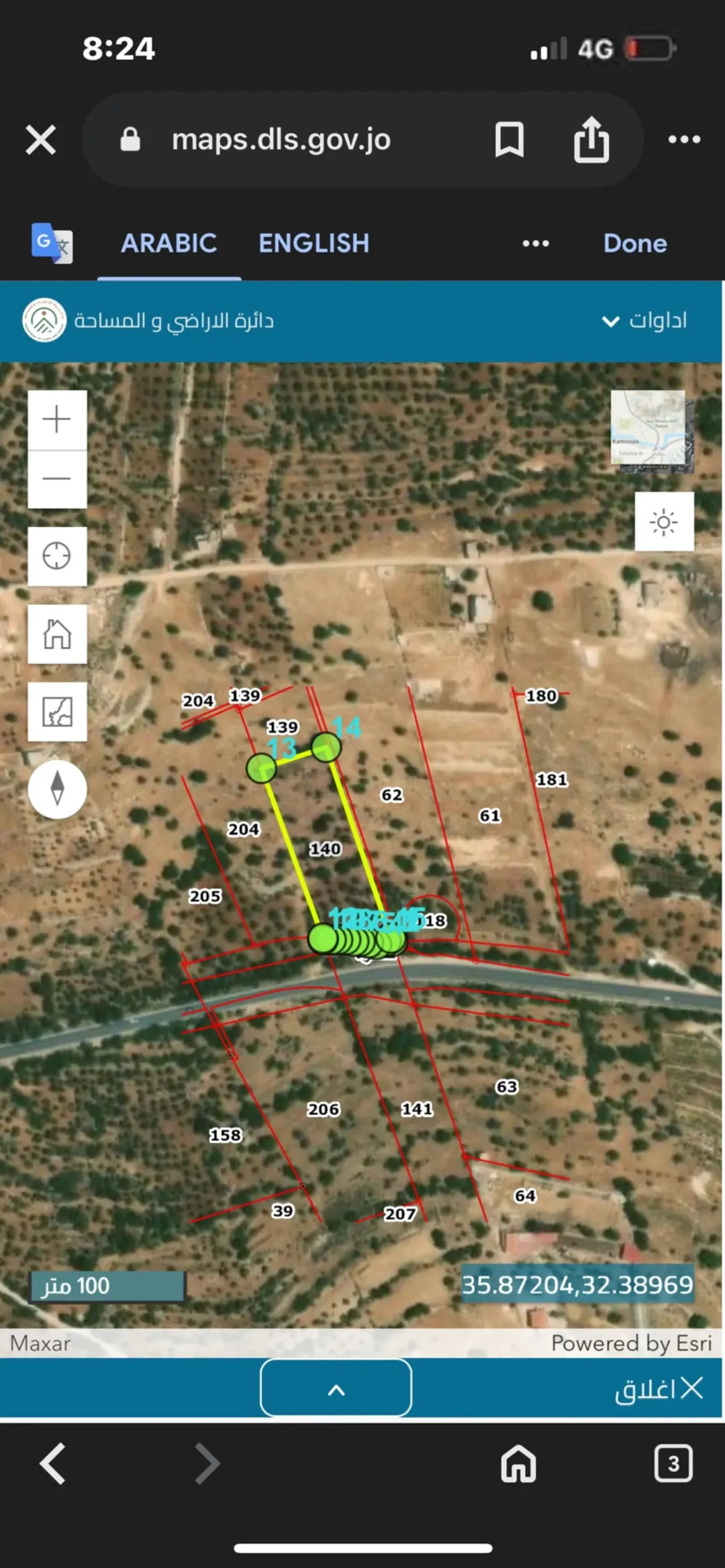Open the map measurement tool
This screenshot has width=725, height=1568.
[57, 712]
